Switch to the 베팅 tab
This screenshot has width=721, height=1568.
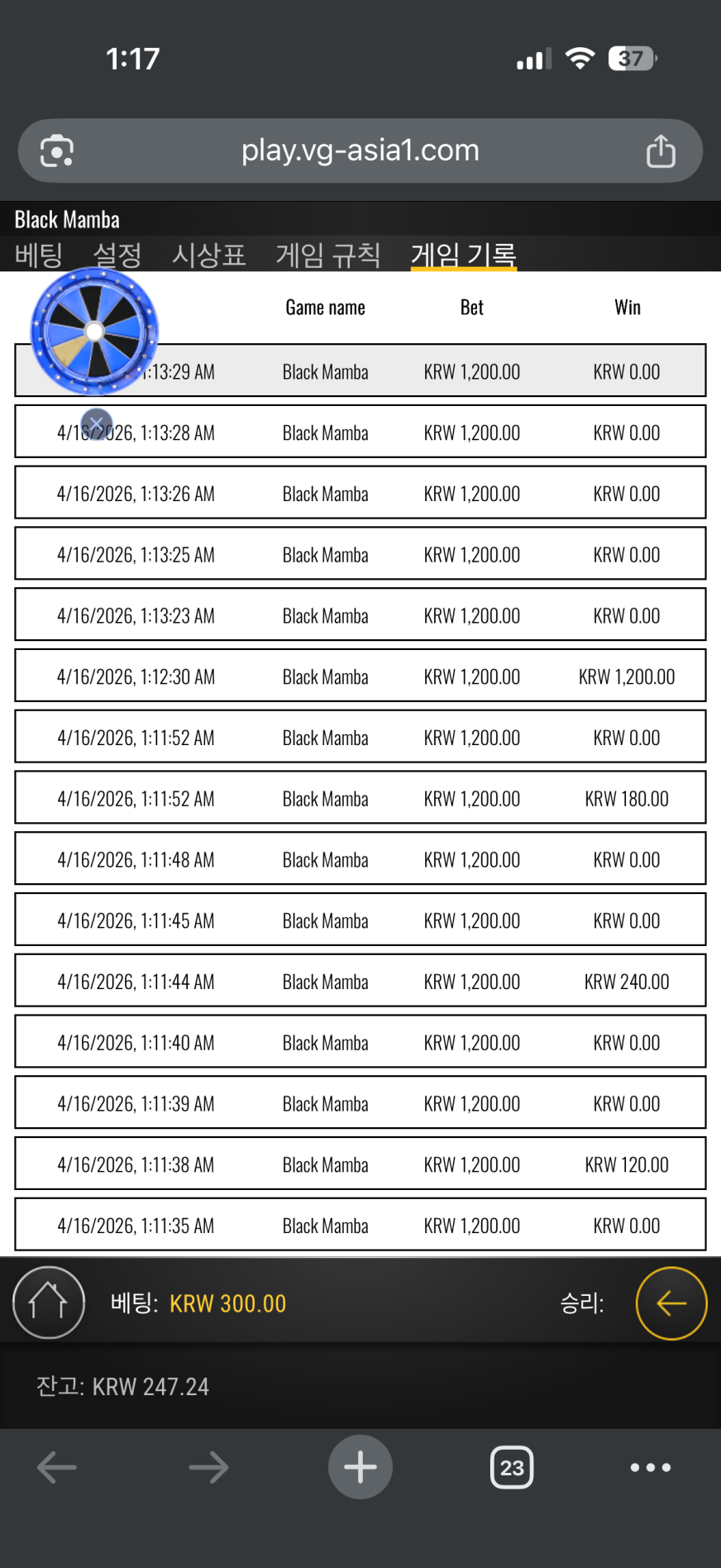coord(39,255)
